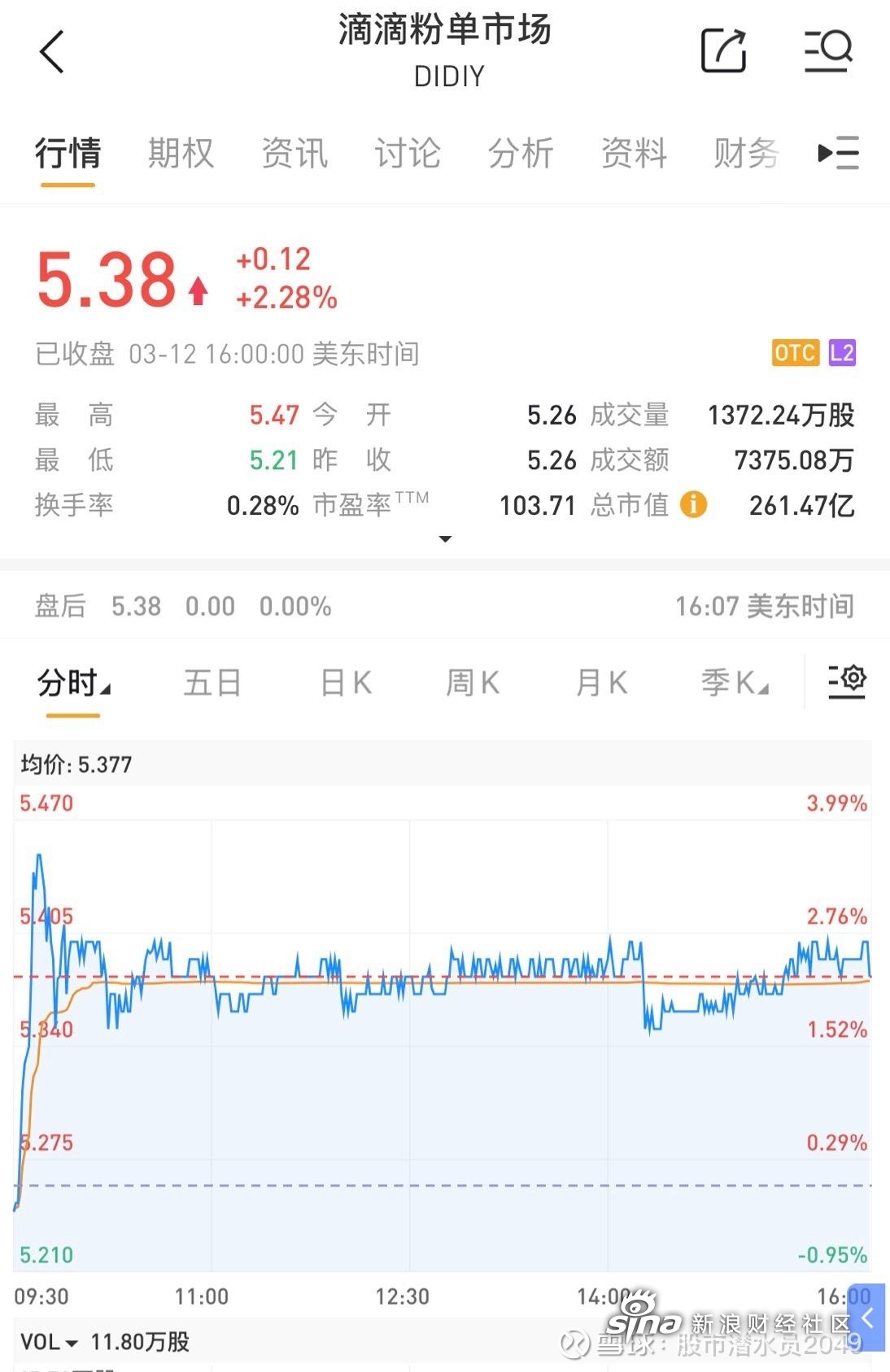Open the search list icon
Viewport: 890px width, 1372px height.
(828, 50)
